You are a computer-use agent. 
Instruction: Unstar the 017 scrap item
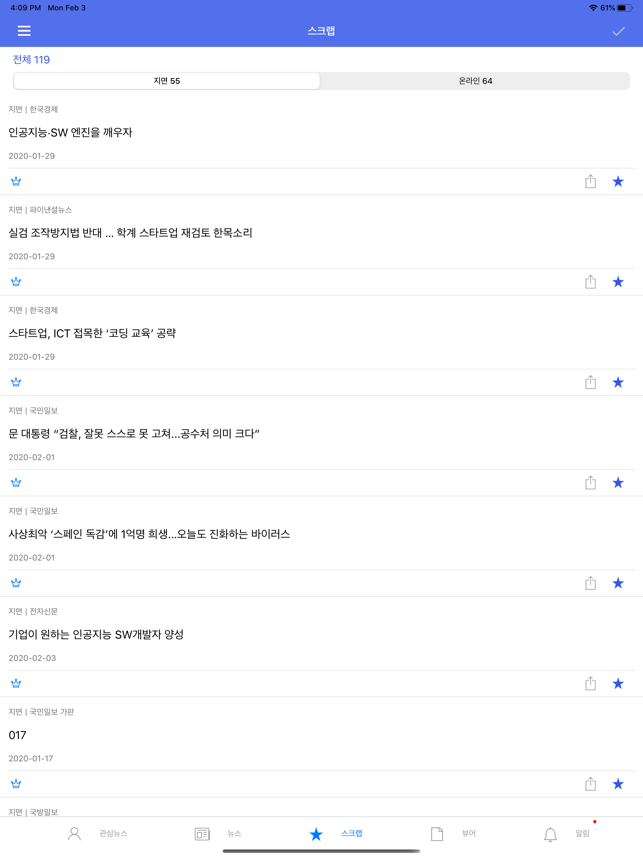coord(618,784)
